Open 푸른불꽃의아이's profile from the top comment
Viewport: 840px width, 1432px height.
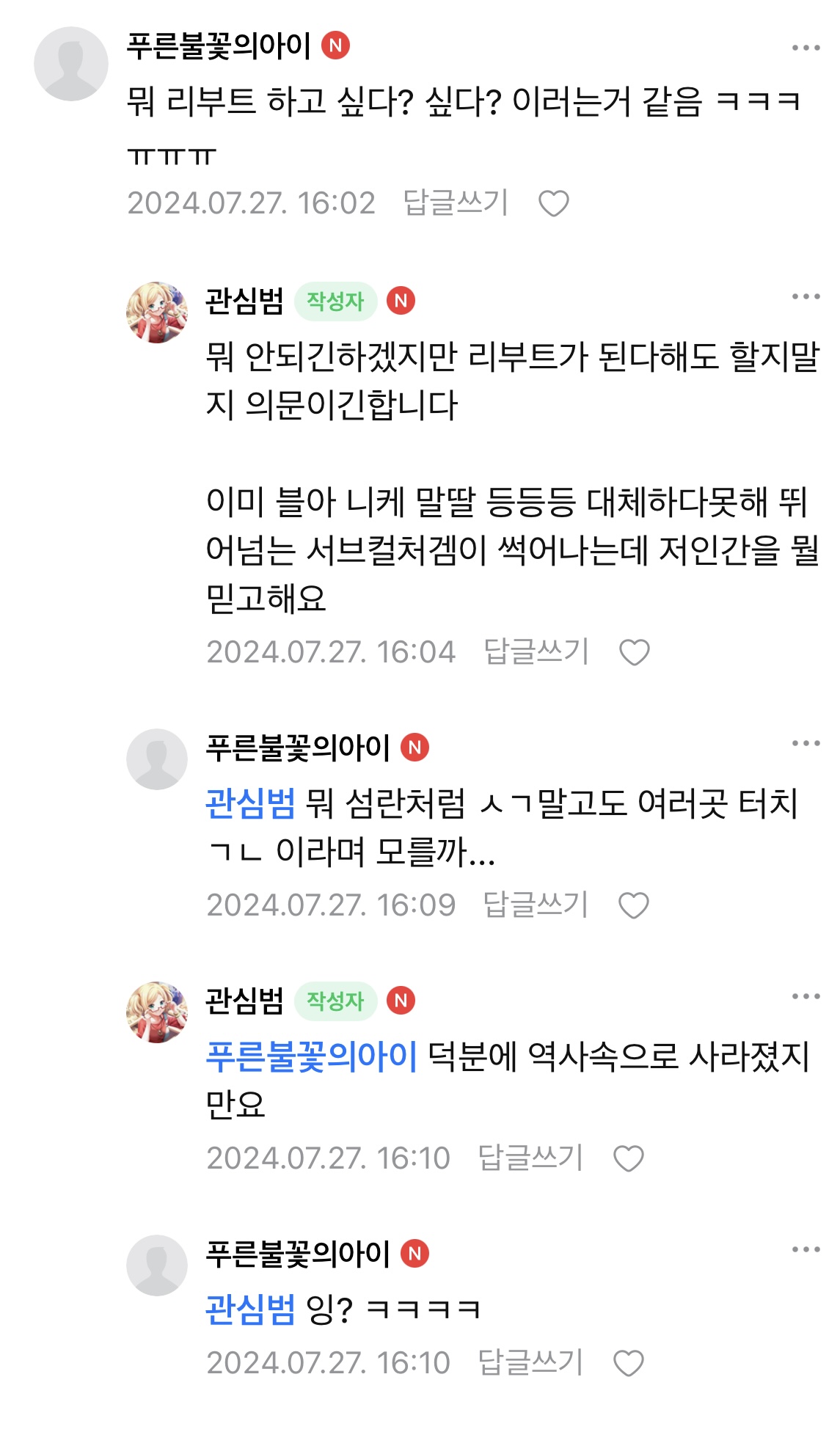pyautogui.click(x=71, y=64)
